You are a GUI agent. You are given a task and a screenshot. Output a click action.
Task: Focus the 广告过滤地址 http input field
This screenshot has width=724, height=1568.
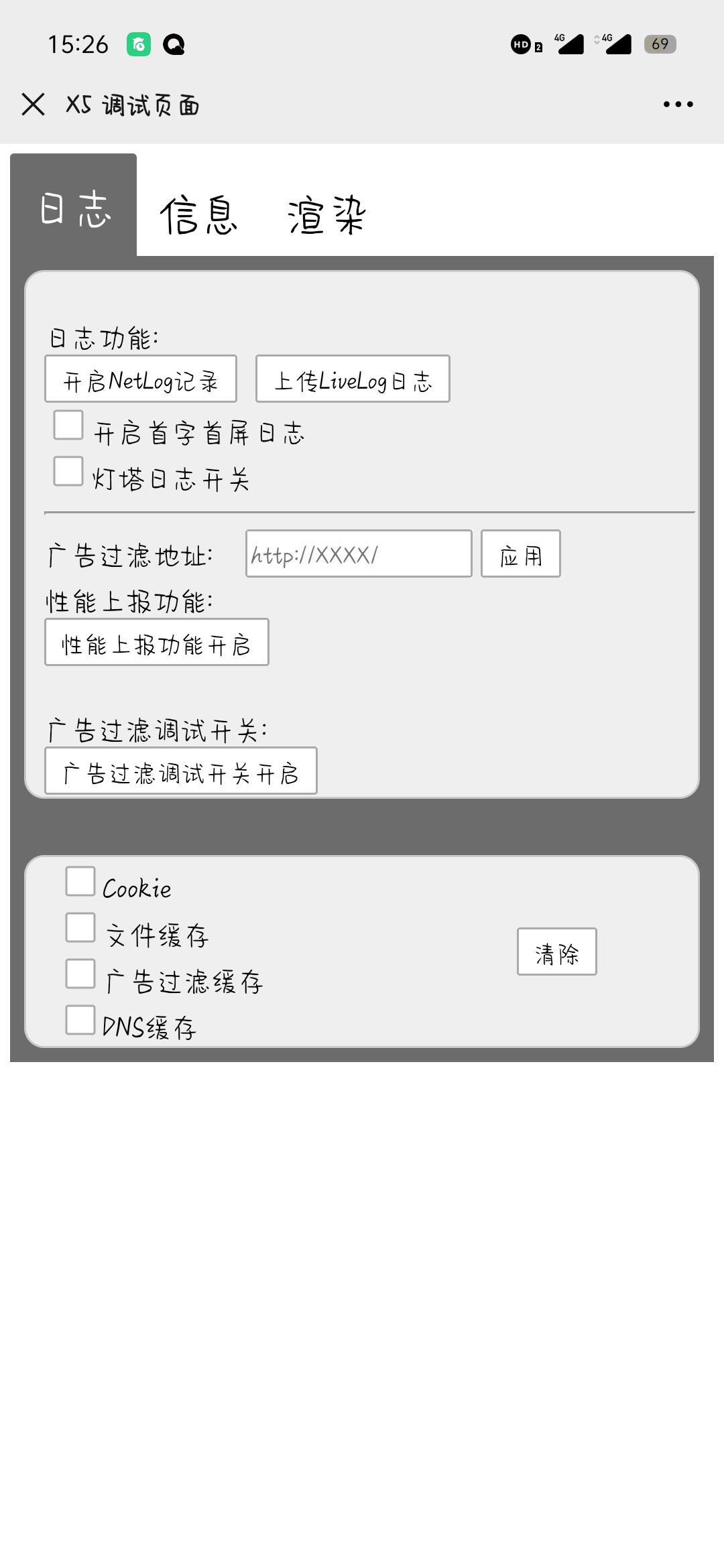(359, 554)
